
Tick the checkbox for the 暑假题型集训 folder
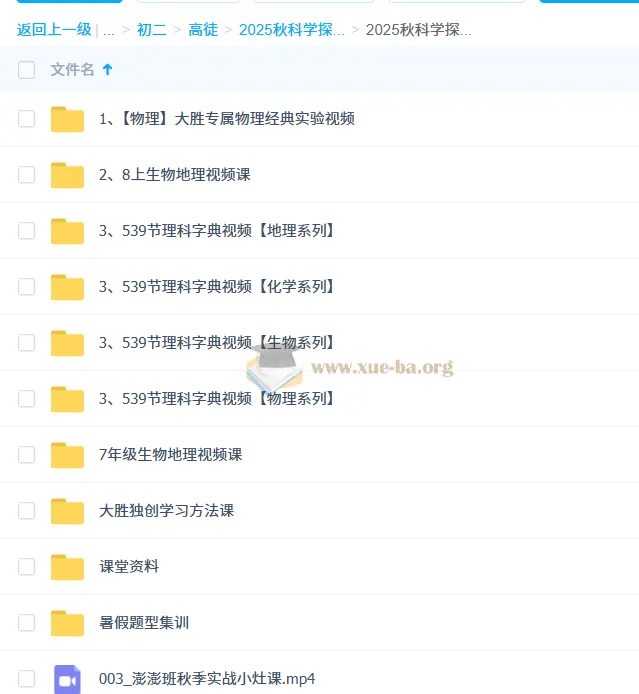26,623
